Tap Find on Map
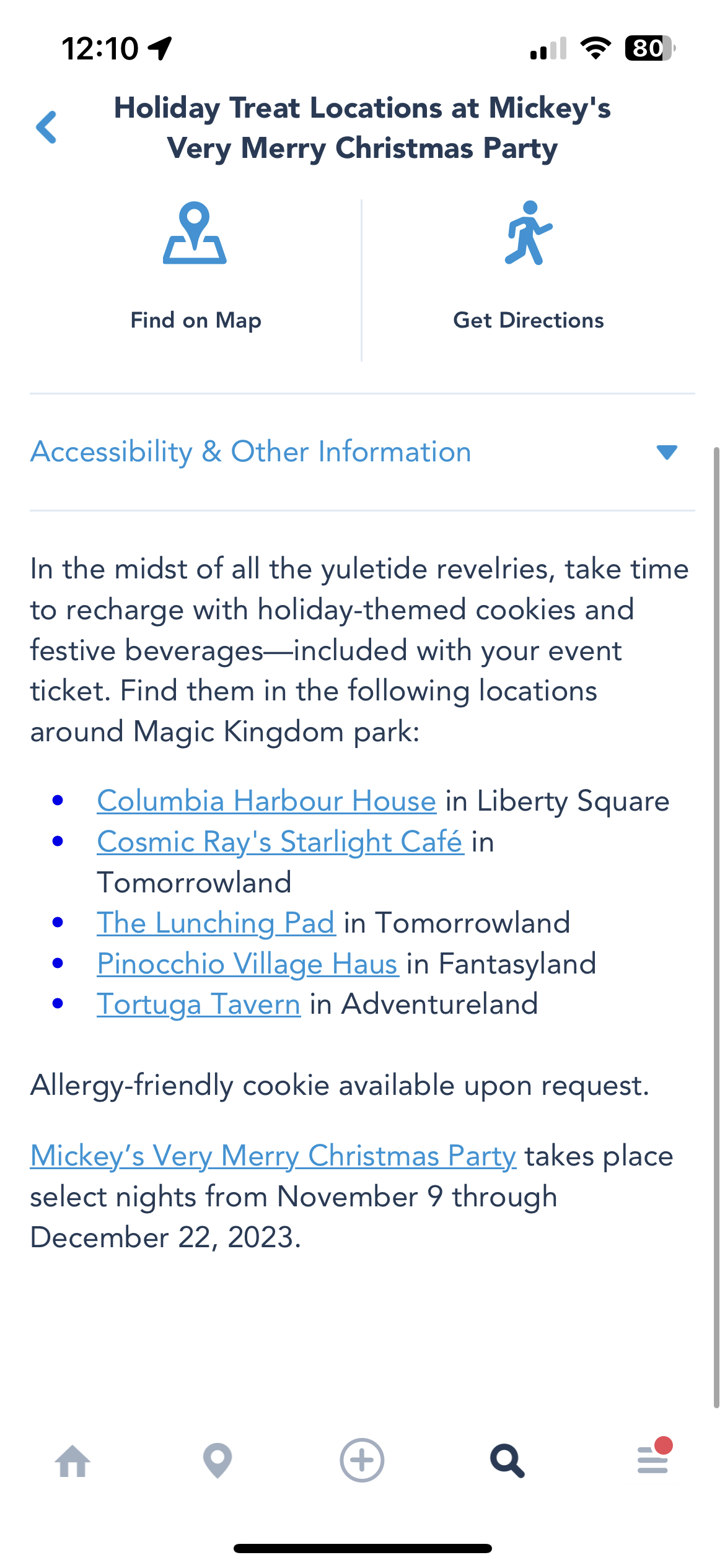 coord(195,266)
